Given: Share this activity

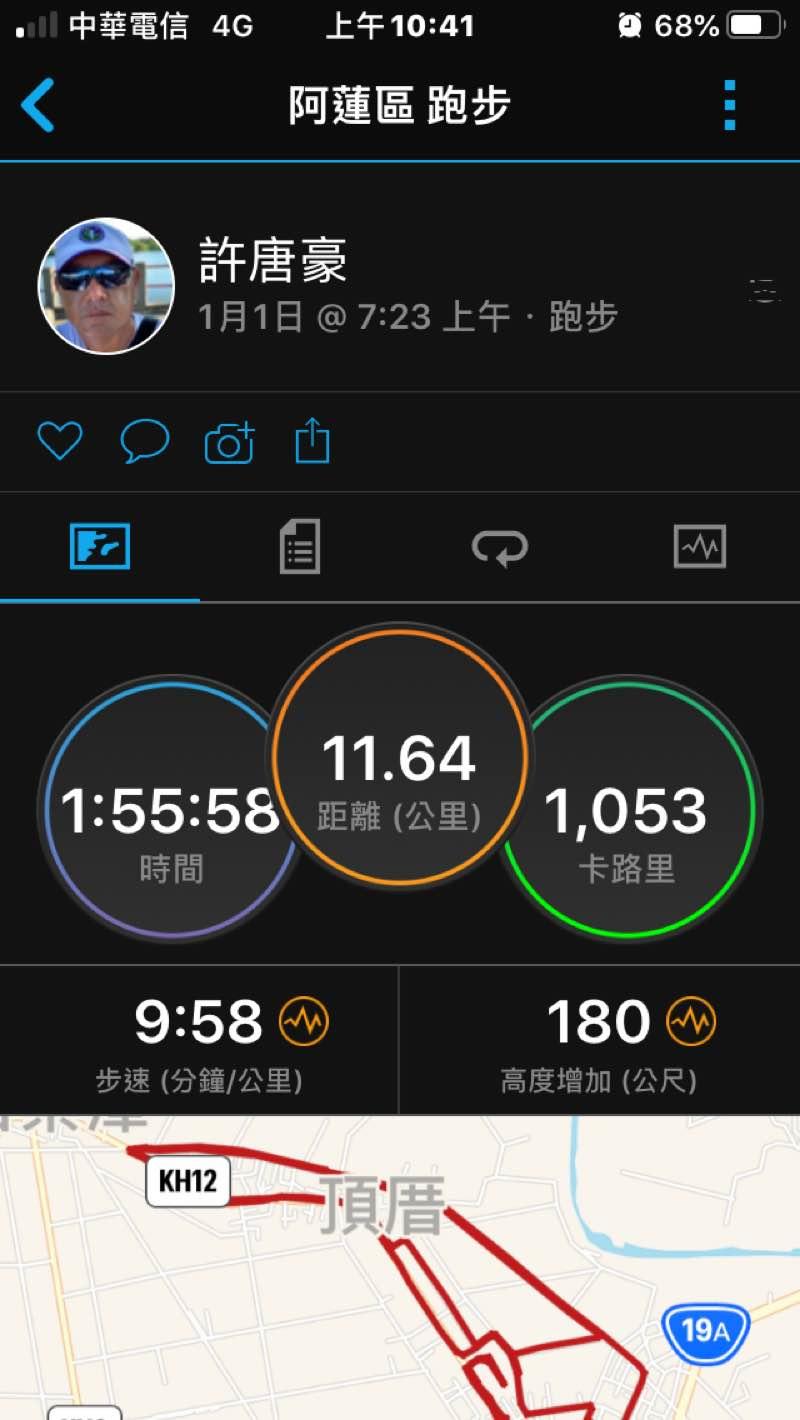Looking at the screenshot, I should (312, 441).
